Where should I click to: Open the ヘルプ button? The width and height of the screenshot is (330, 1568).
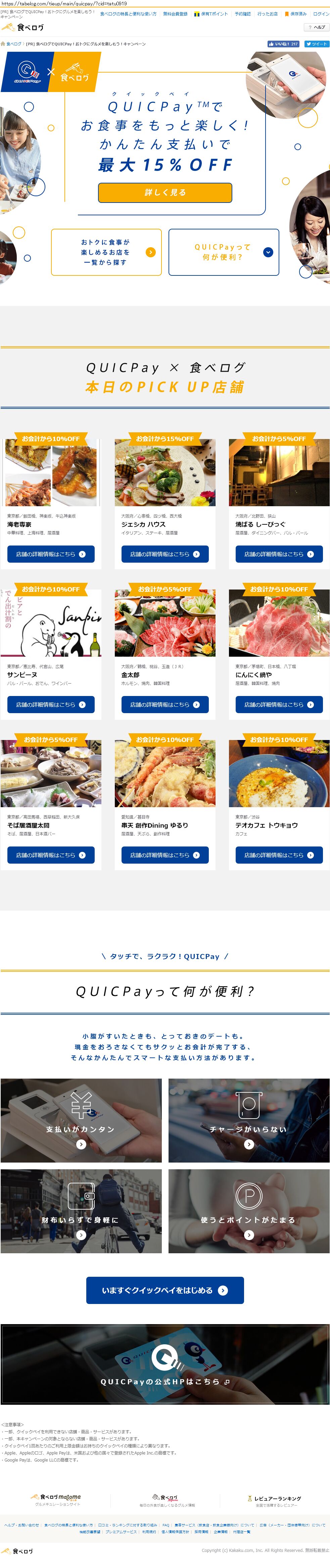[317, 28]
